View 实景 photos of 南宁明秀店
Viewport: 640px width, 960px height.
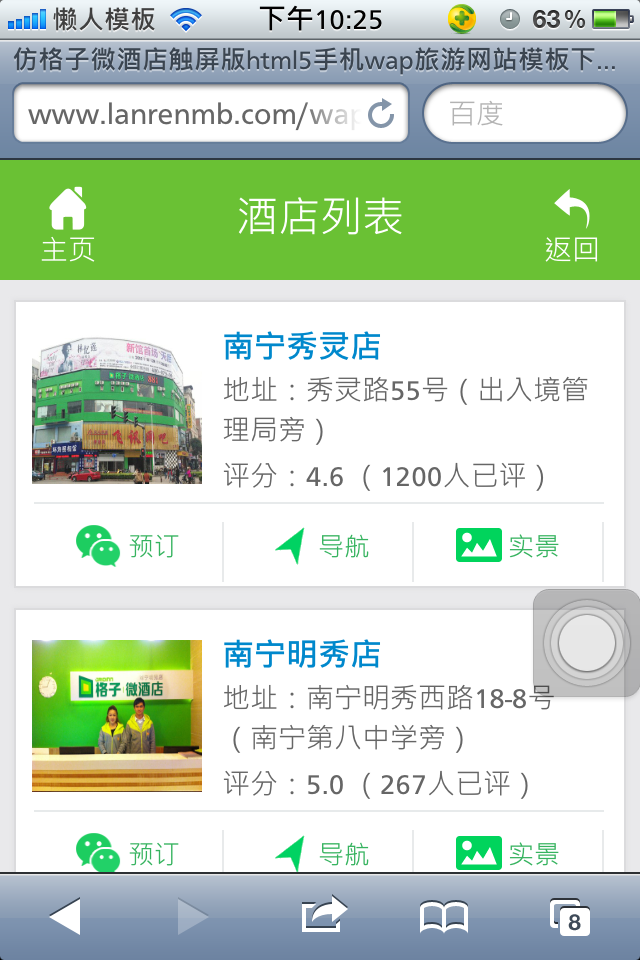507,853
